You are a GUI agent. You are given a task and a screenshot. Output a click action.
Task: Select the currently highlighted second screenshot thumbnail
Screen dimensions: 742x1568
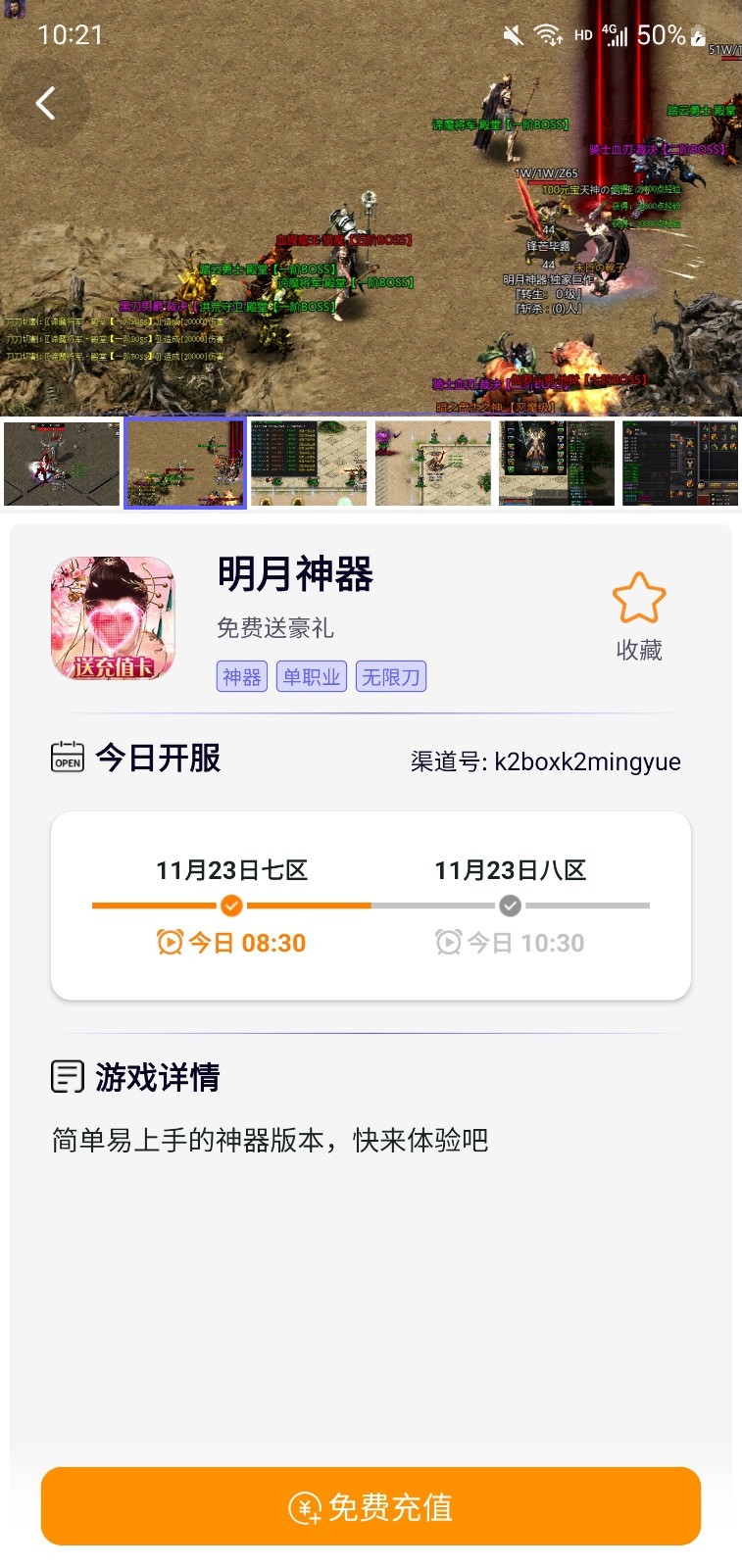coord(185,464)
